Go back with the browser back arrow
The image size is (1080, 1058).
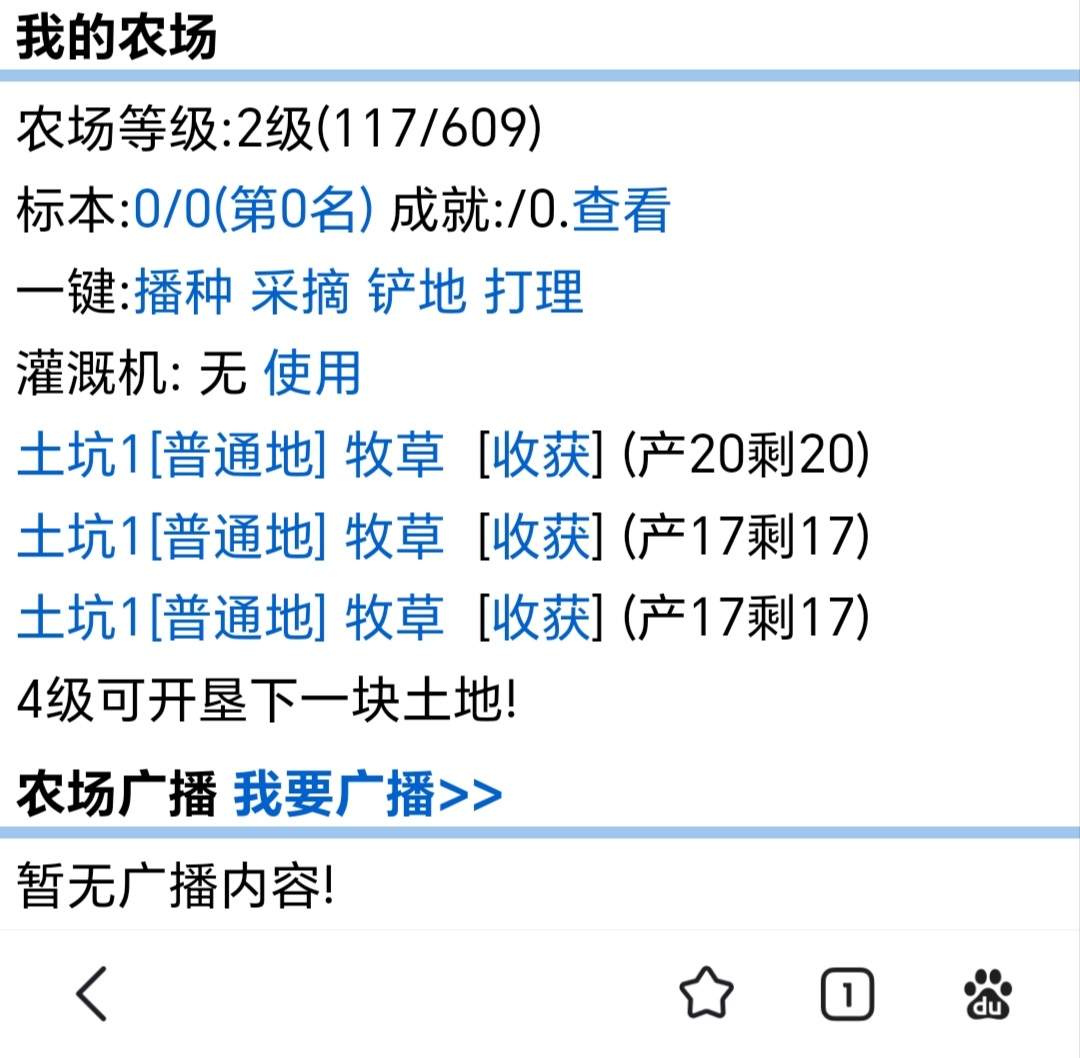pos(92,994)
